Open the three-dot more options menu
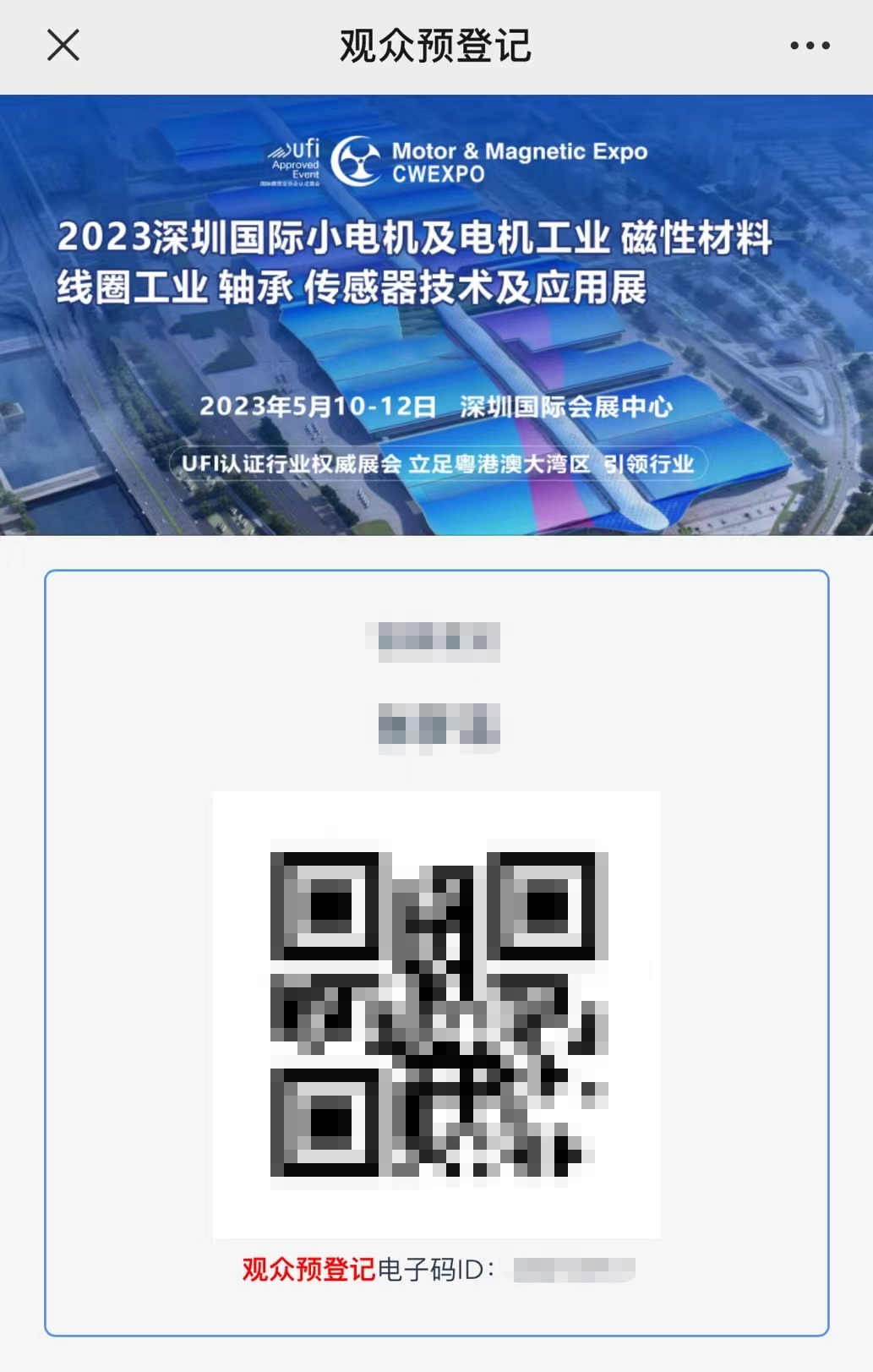This screenshot has height=1372, width=873. [809, 46]
